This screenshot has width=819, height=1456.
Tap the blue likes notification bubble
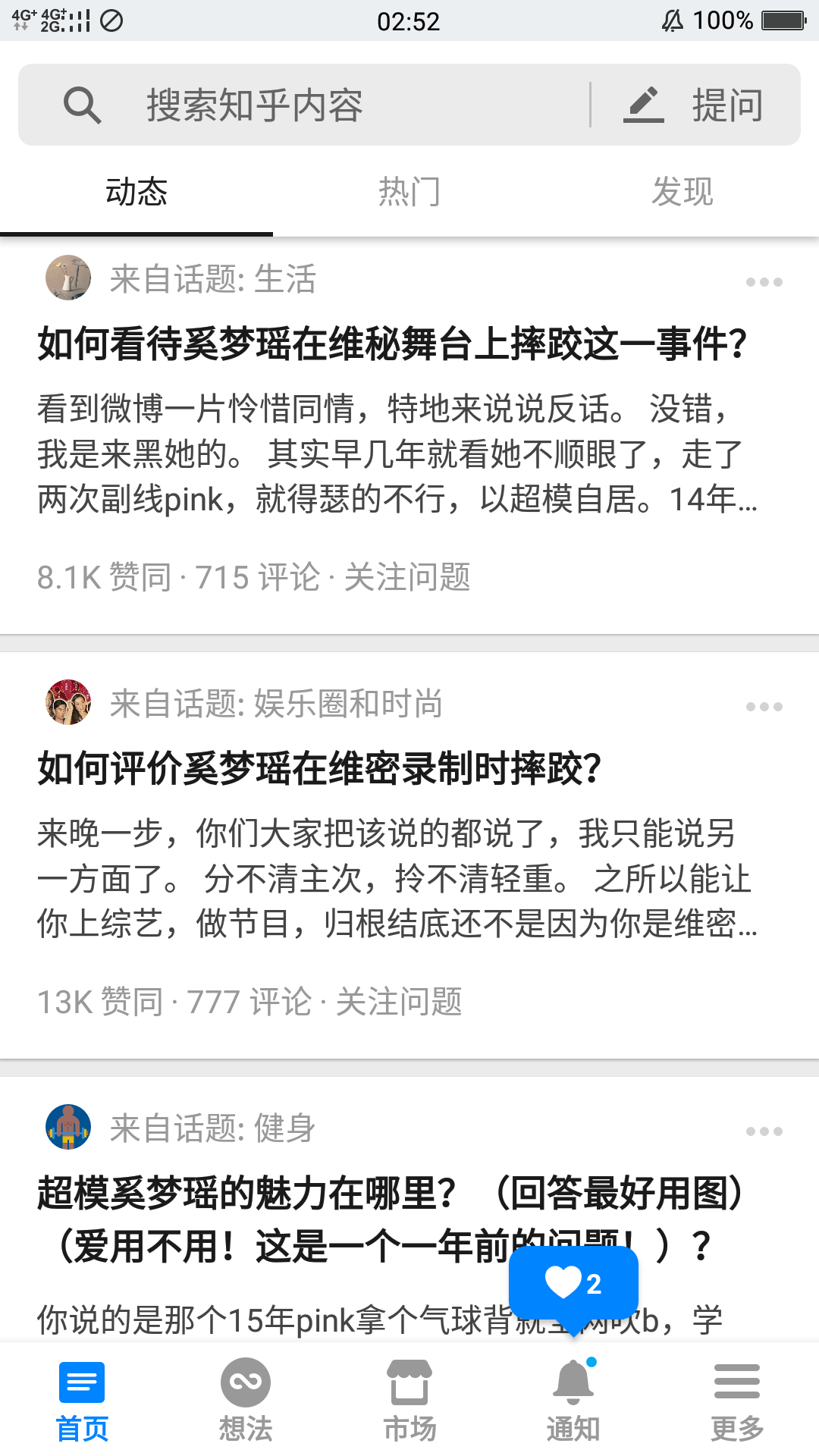coord(573,1283)
